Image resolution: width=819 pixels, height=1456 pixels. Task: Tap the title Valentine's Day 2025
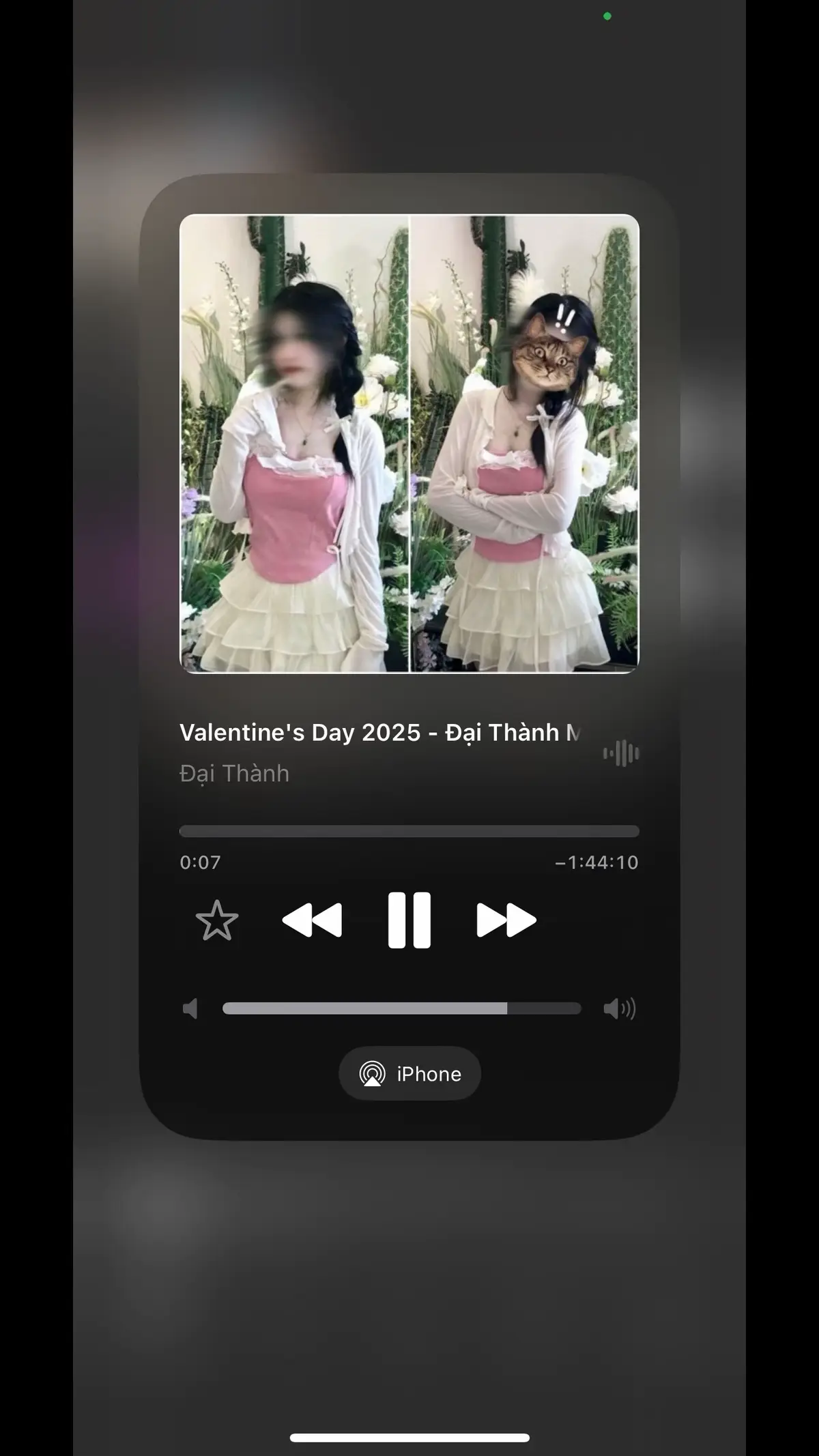pos(379,733)
